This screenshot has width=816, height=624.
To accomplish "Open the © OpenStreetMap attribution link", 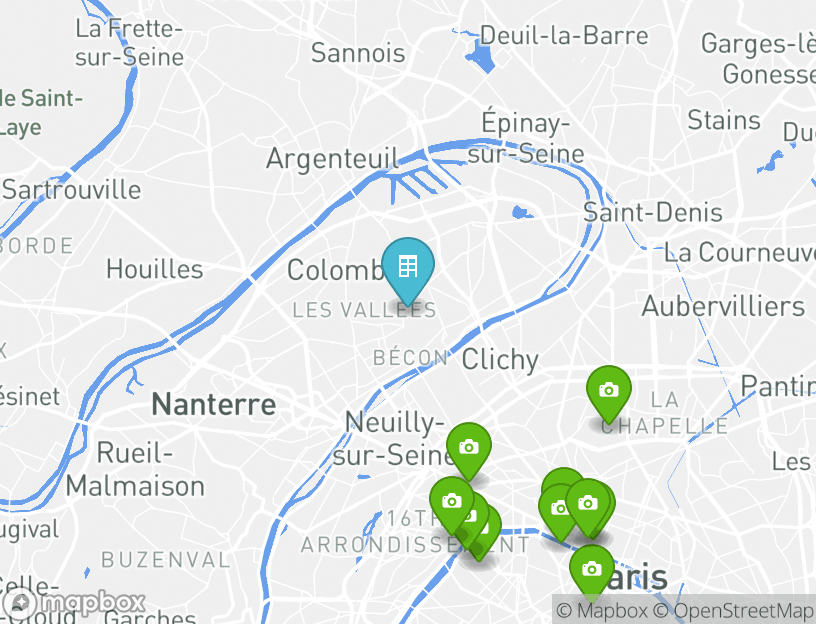I will [x=734, y=610].
